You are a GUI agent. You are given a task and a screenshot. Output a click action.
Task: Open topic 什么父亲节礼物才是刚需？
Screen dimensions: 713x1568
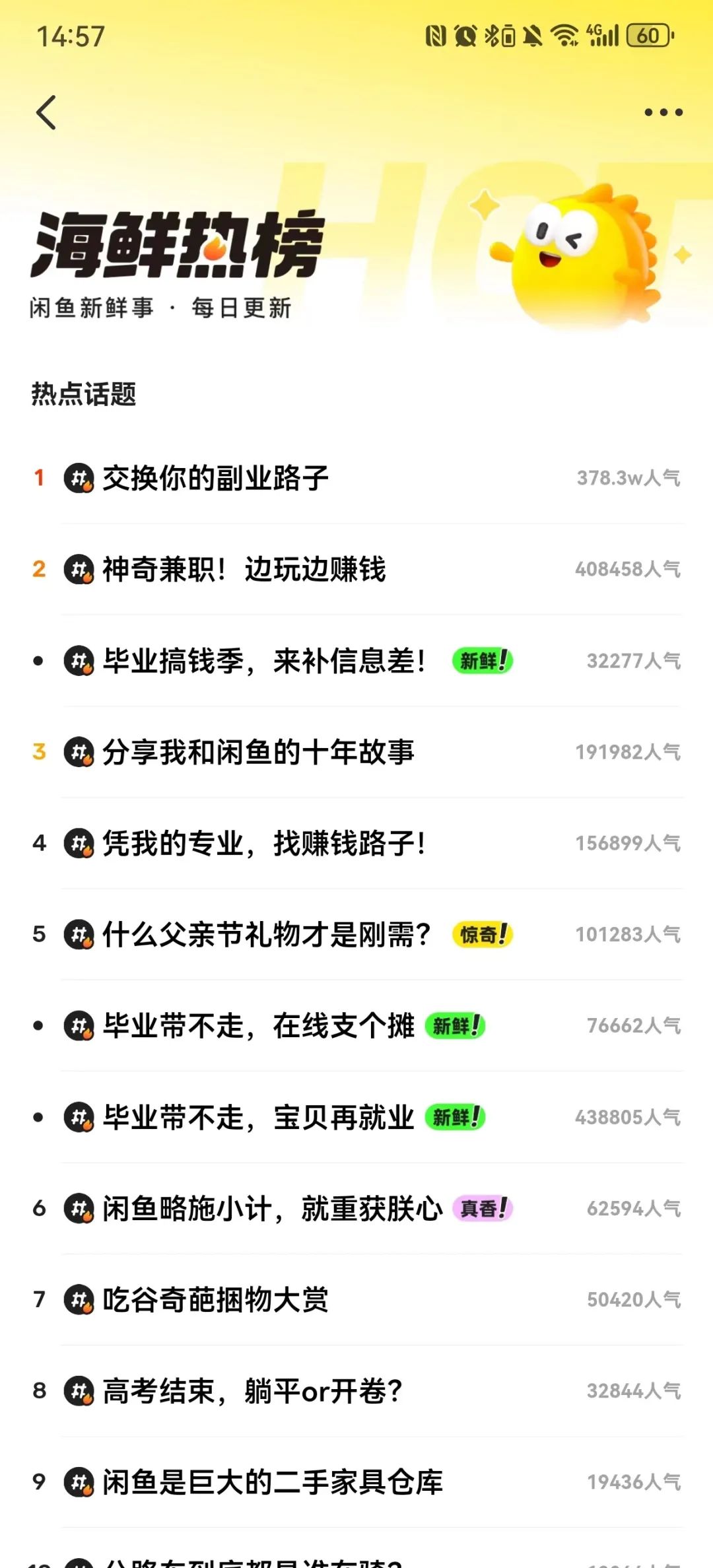(x=266, y=934)
